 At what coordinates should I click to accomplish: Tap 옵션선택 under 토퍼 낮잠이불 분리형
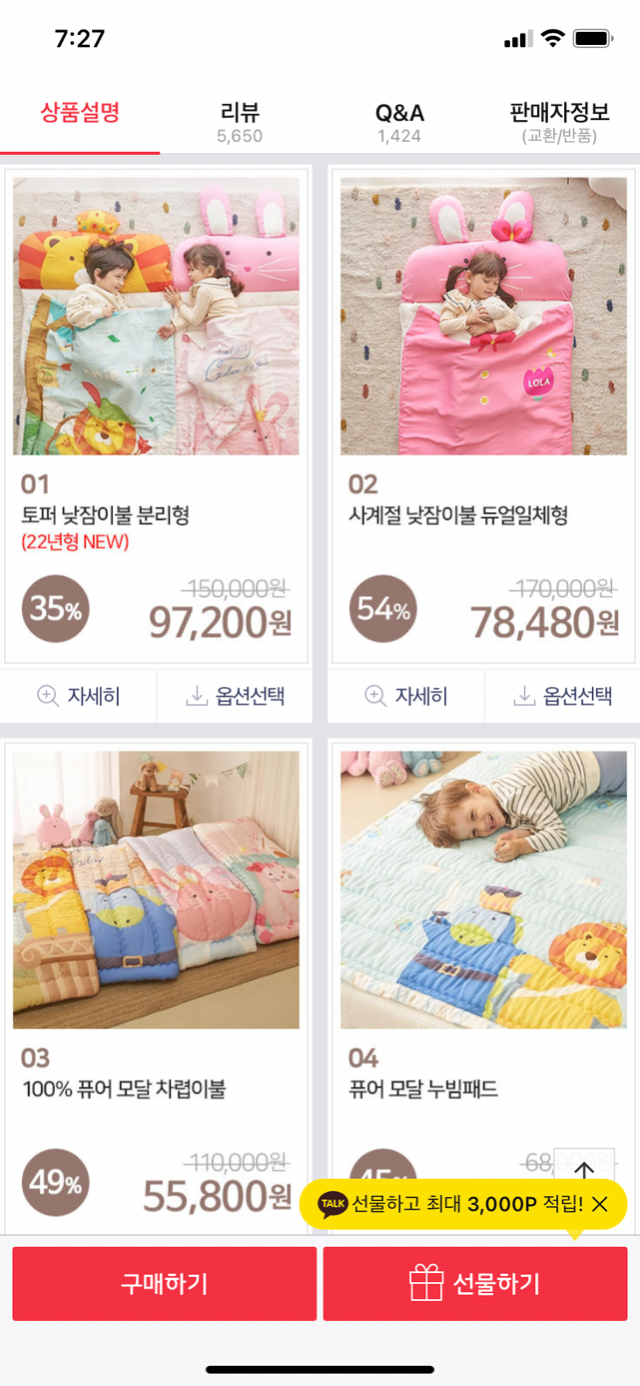coord(235,696)
